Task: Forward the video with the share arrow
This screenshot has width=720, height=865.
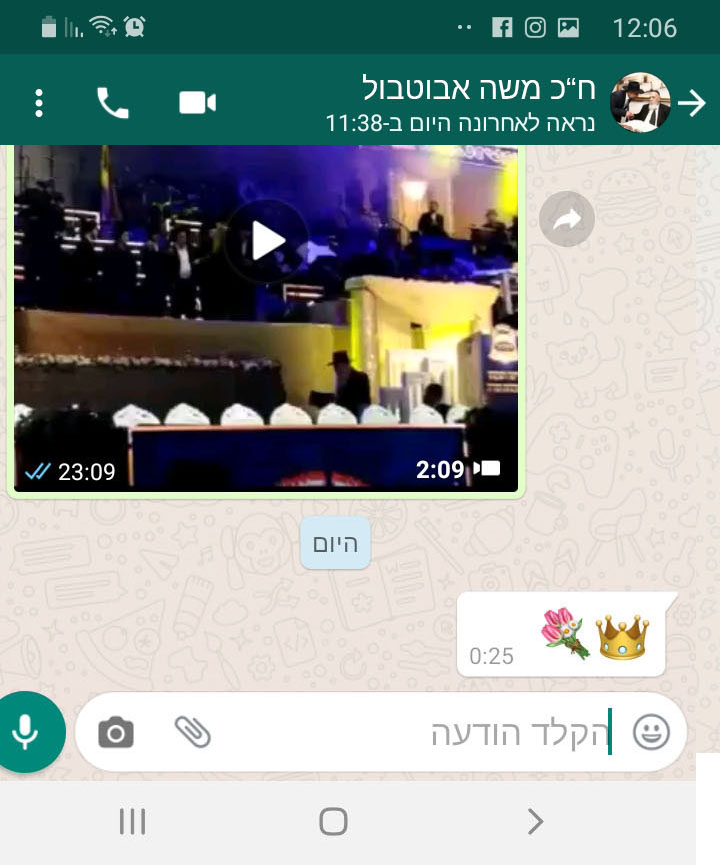Action: [x=567, y=219]
